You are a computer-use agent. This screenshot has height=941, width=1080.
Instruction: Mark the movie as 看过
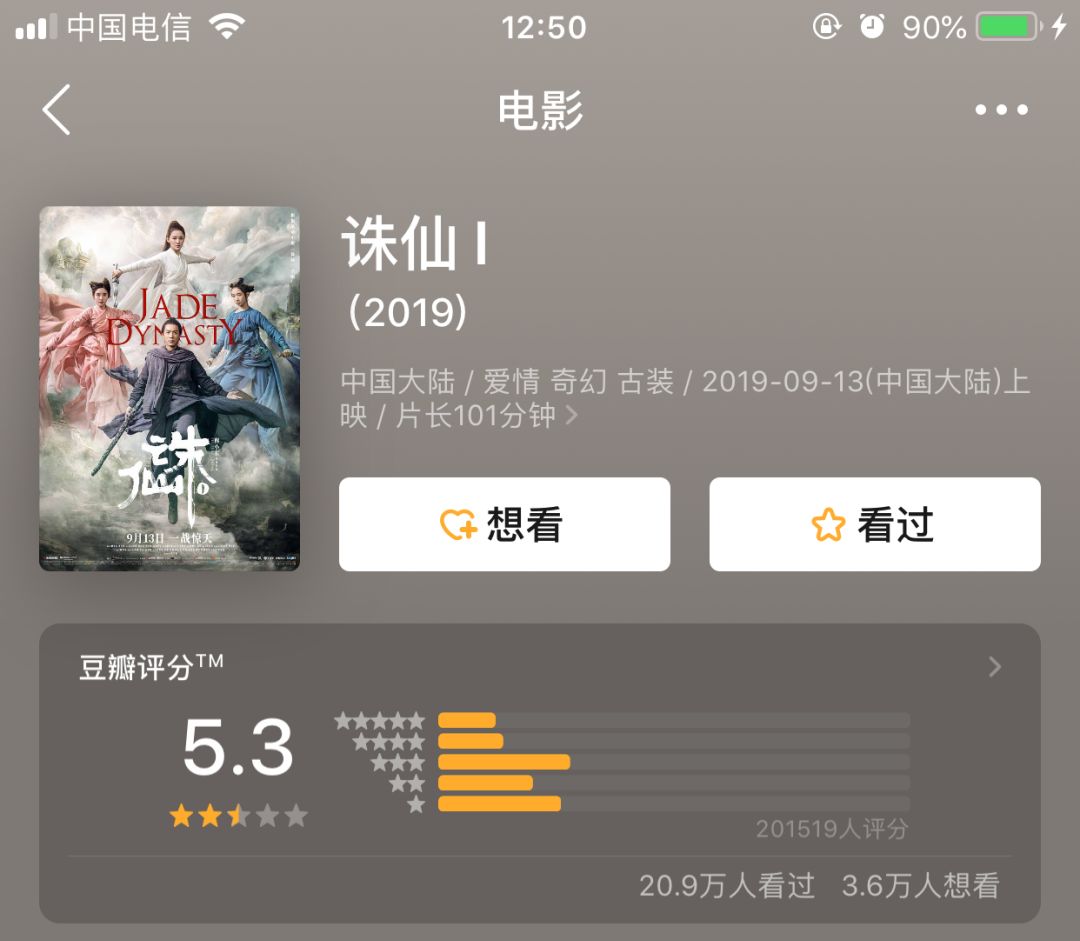point(874,524)
